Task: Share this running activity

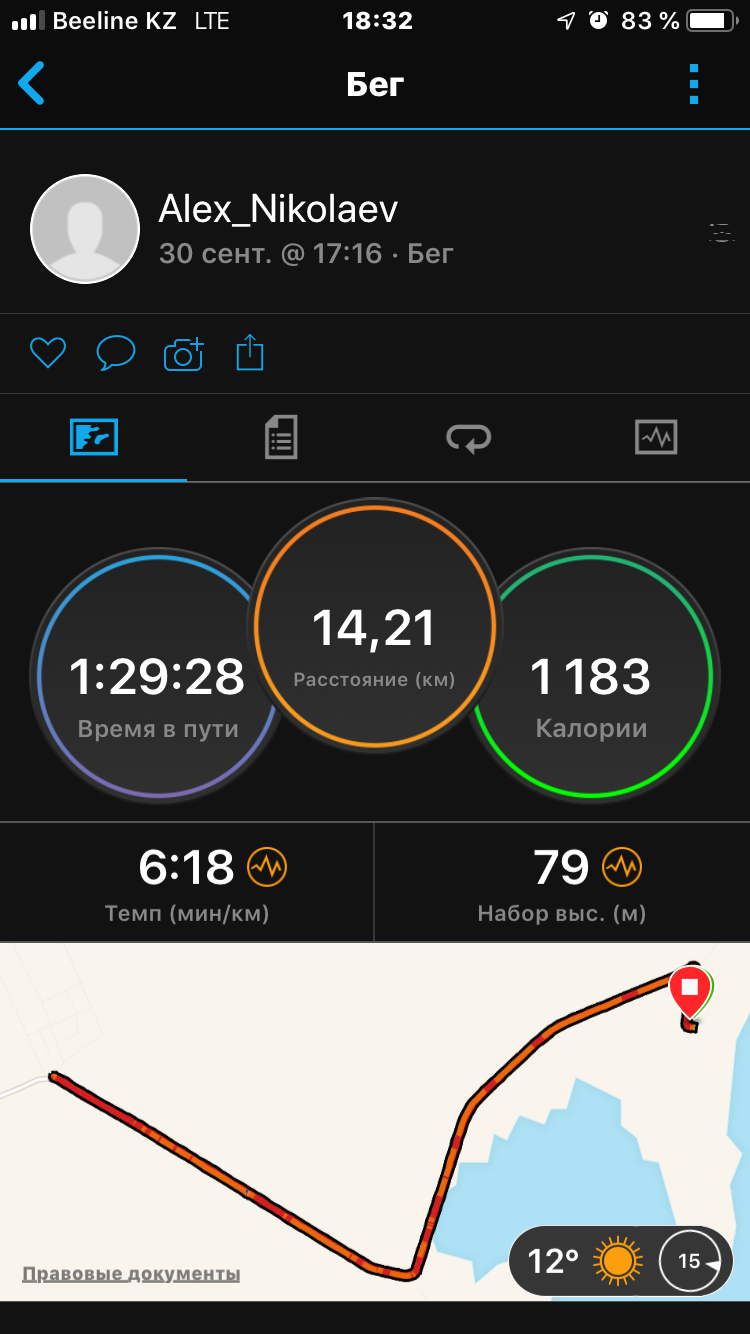Action: [x=250, y=352]
